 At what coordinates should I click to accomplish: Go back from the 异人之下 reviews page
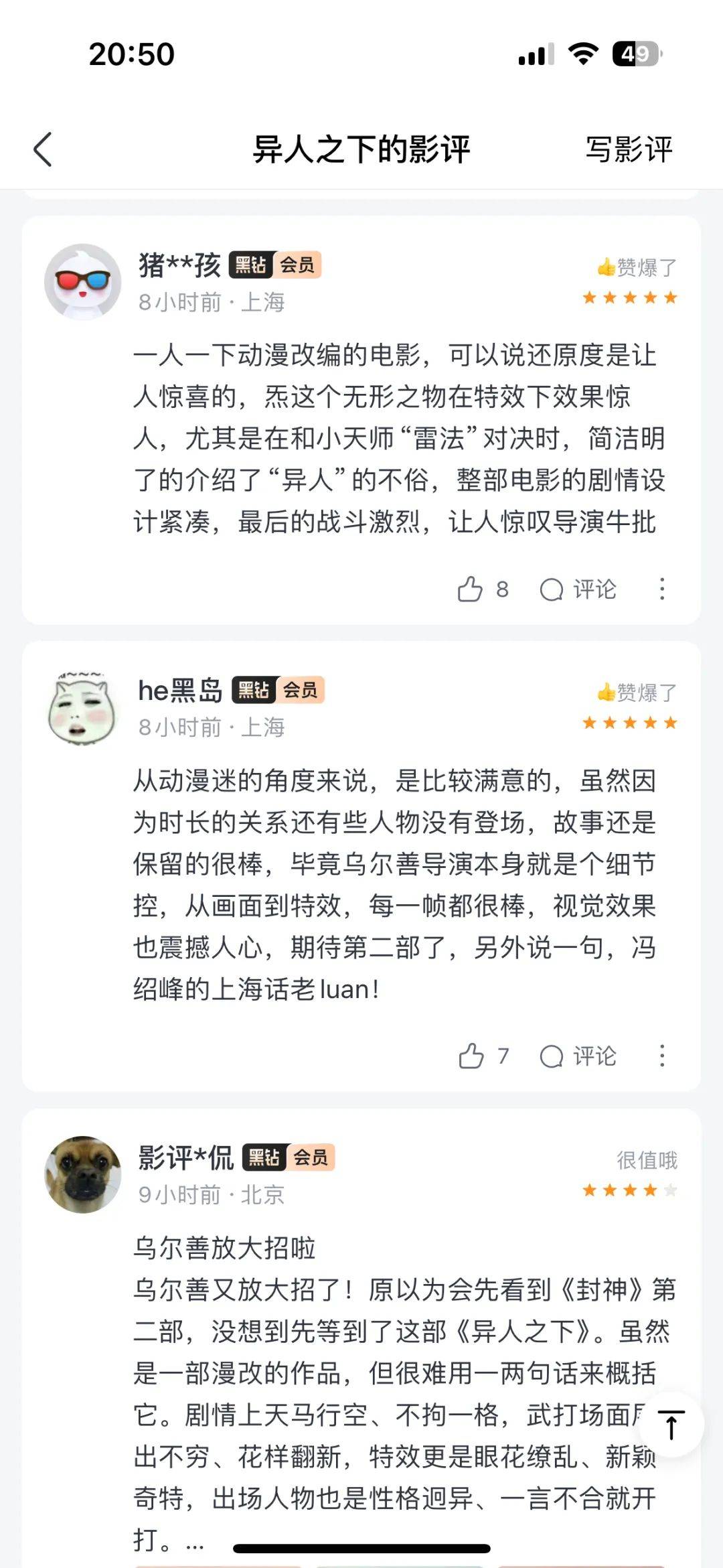[x=44, y=149]
